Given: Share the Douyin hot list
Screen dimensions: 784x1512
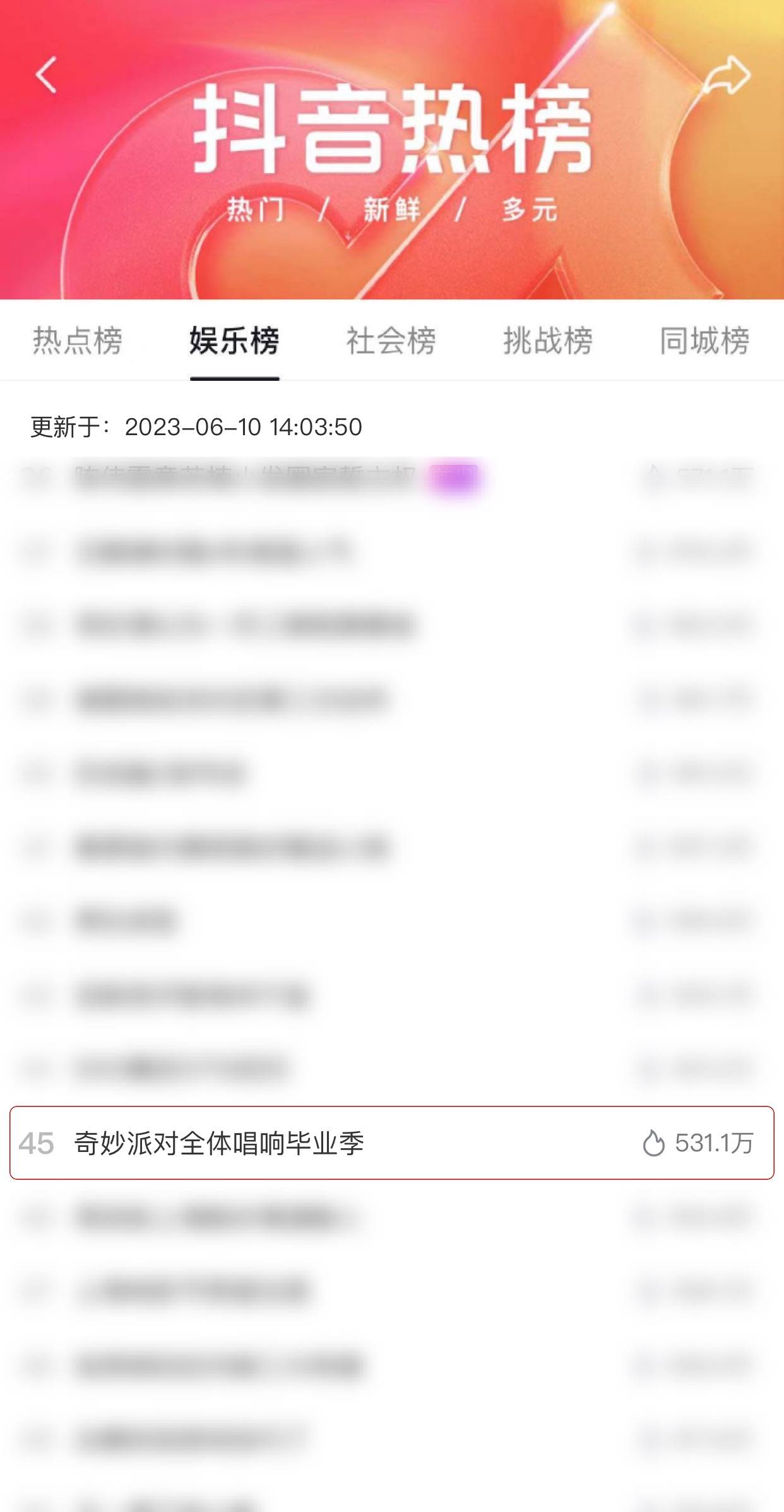Looking at the screenshot, I should coord(727,75).
